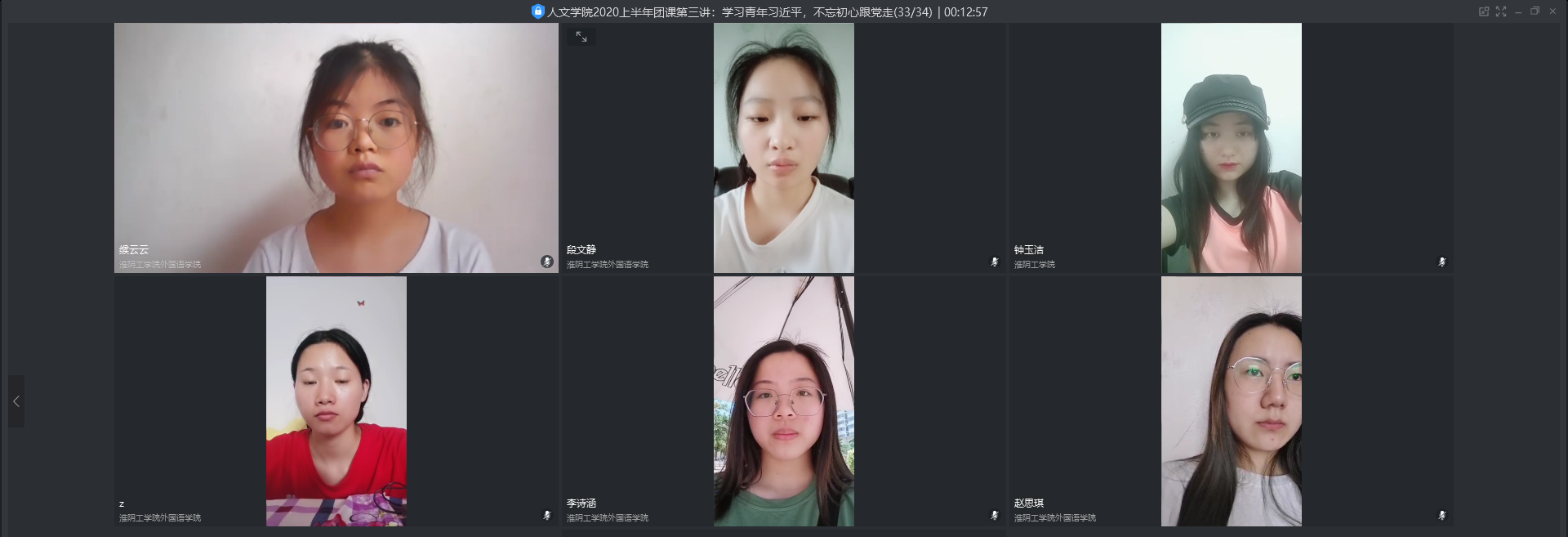Switch the meeting to mini floating window
Screen dimensions: 1568x537
(x=1483, y=11)
